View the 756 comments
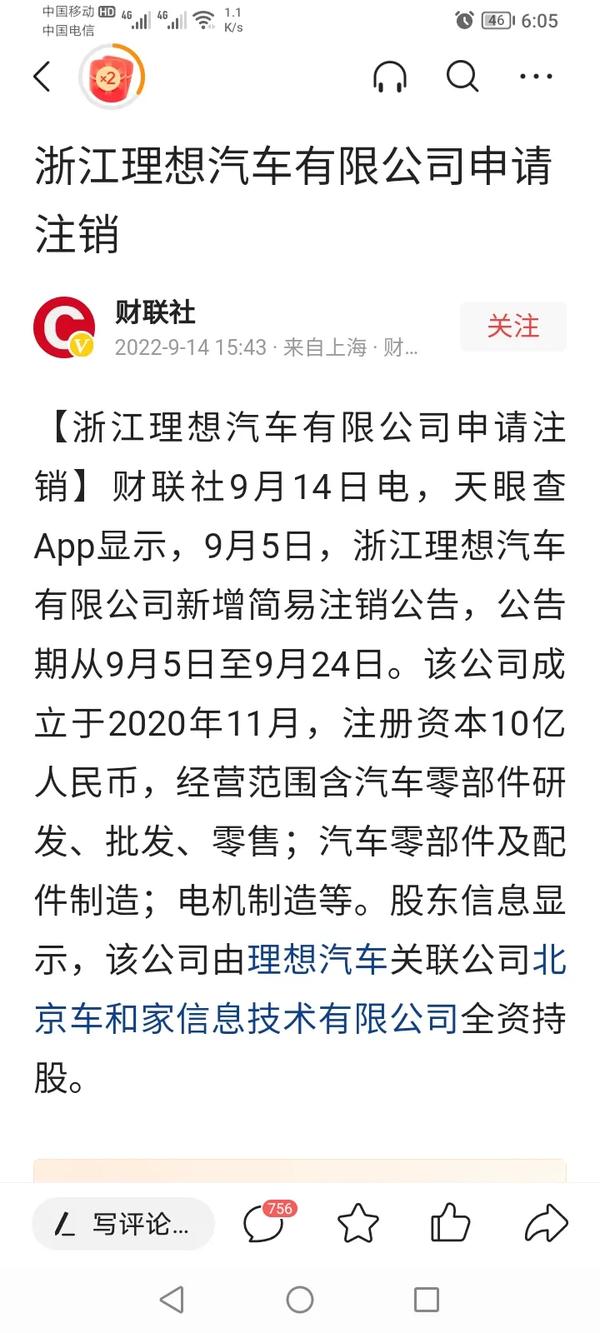 point(268,1221)
